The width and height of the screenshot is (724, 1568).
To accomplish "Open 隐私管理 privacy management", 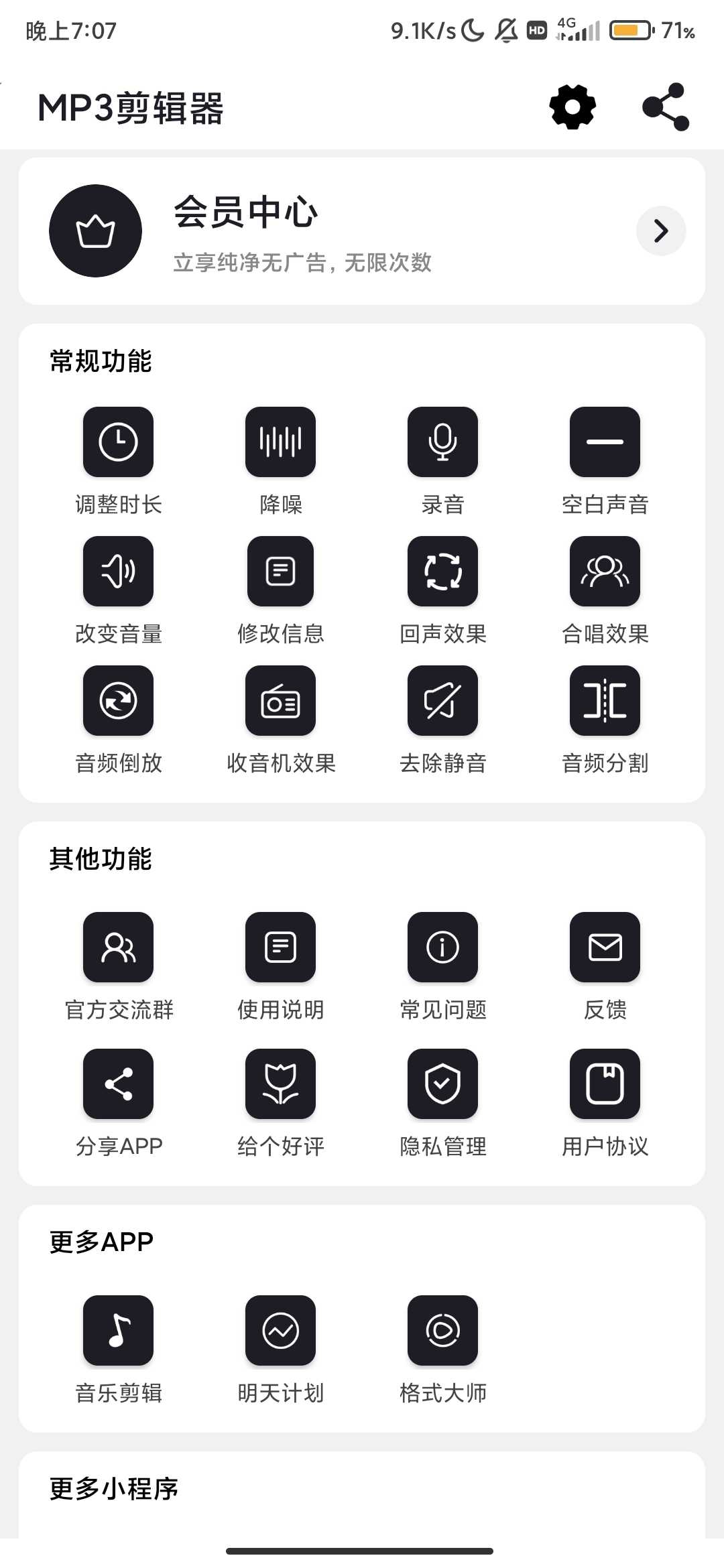I will [442, 1084].
